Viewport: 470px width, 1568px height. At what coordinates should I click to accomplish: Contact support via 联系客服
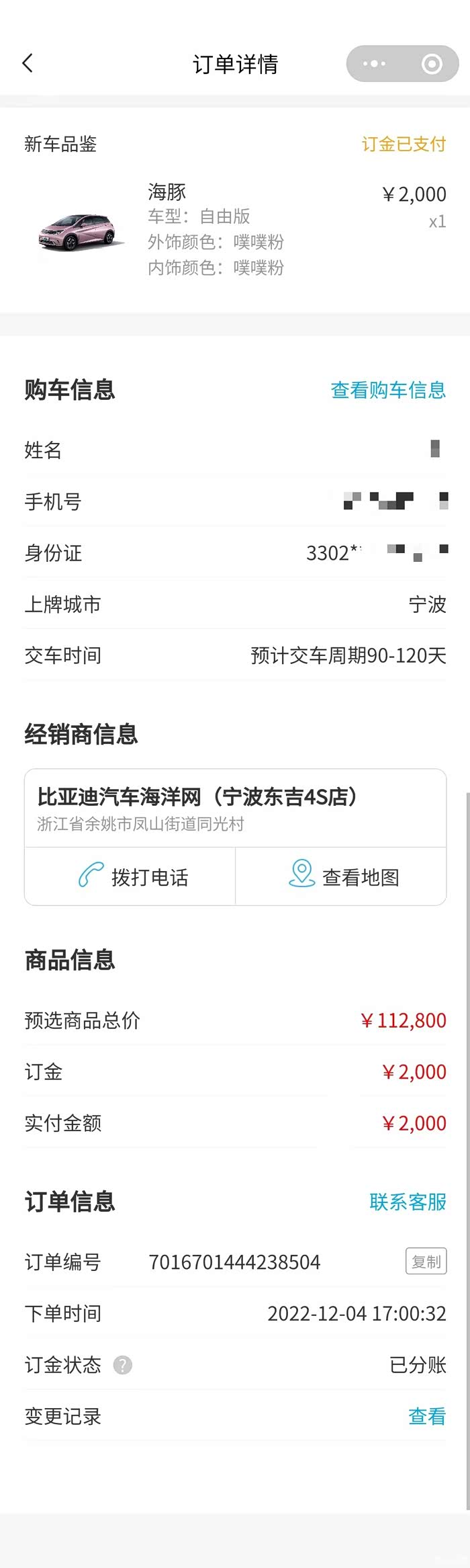pos(408,1202)
